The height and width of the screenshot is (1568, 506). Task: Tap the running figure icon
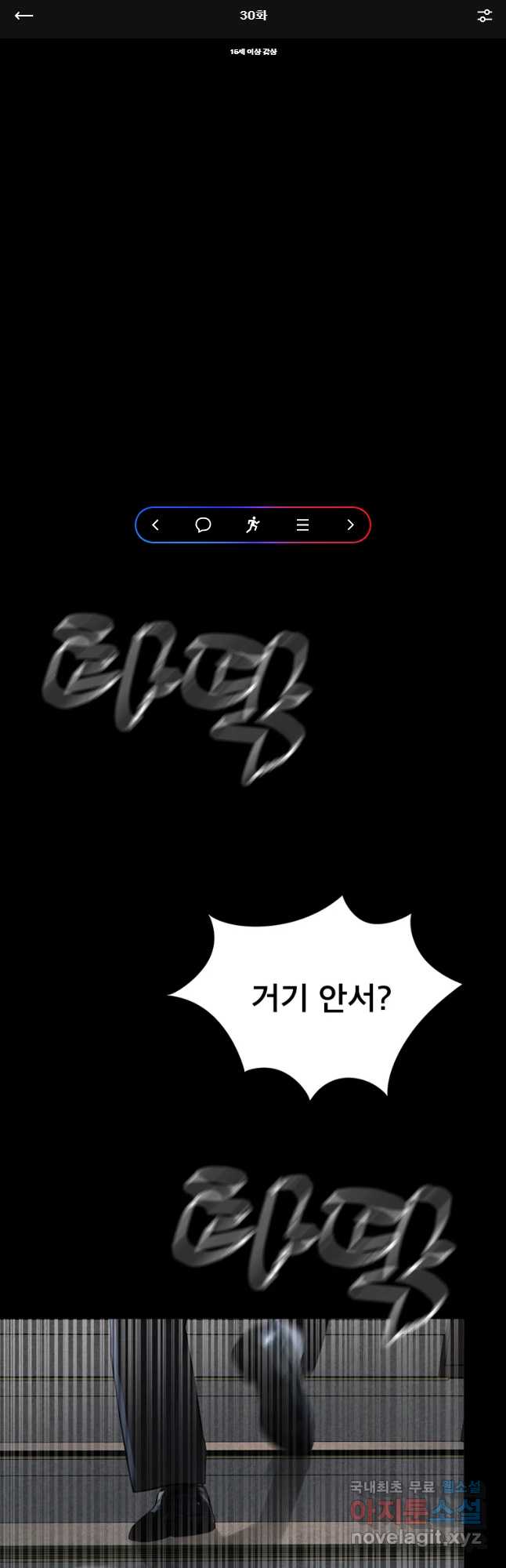[252, 525]
